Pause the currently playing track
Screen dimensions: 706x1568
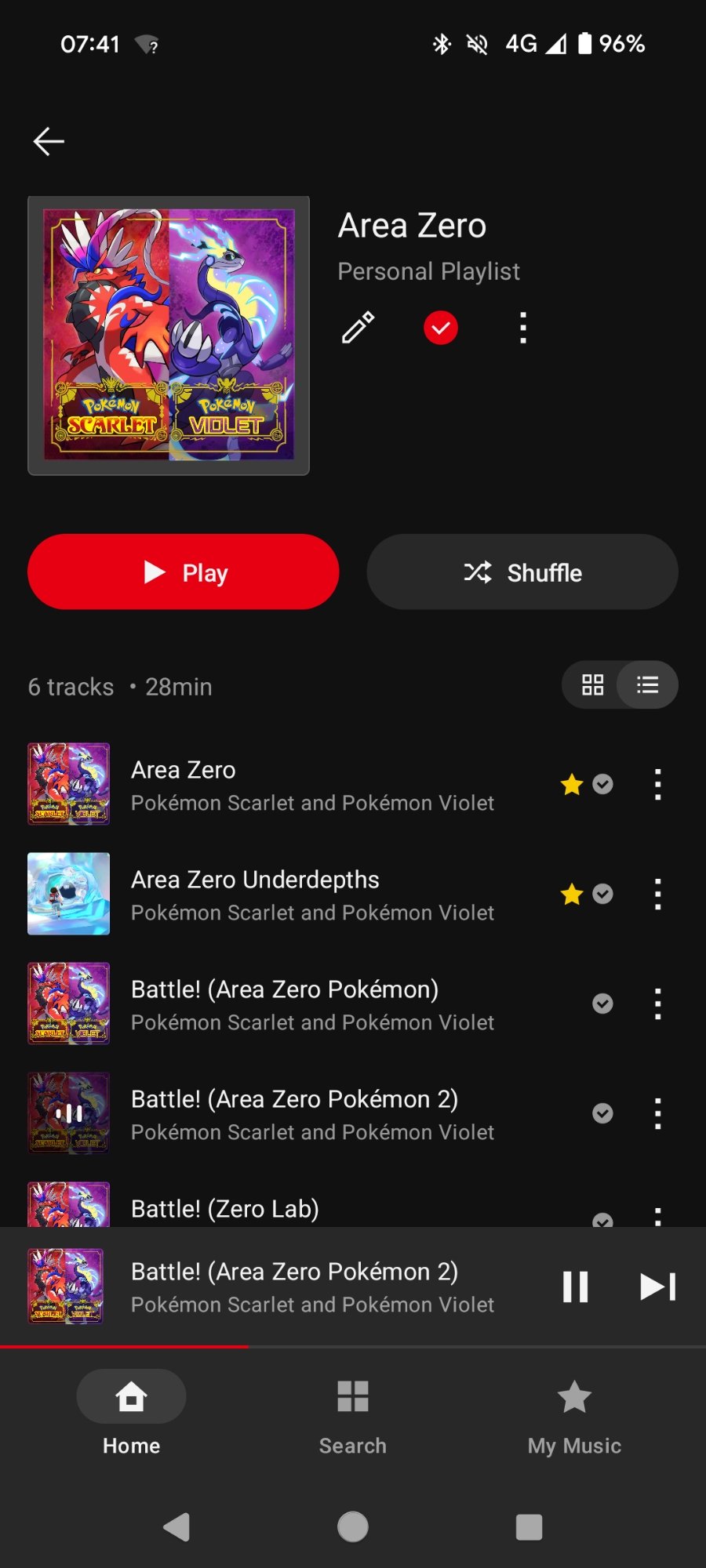[575, 1287]
